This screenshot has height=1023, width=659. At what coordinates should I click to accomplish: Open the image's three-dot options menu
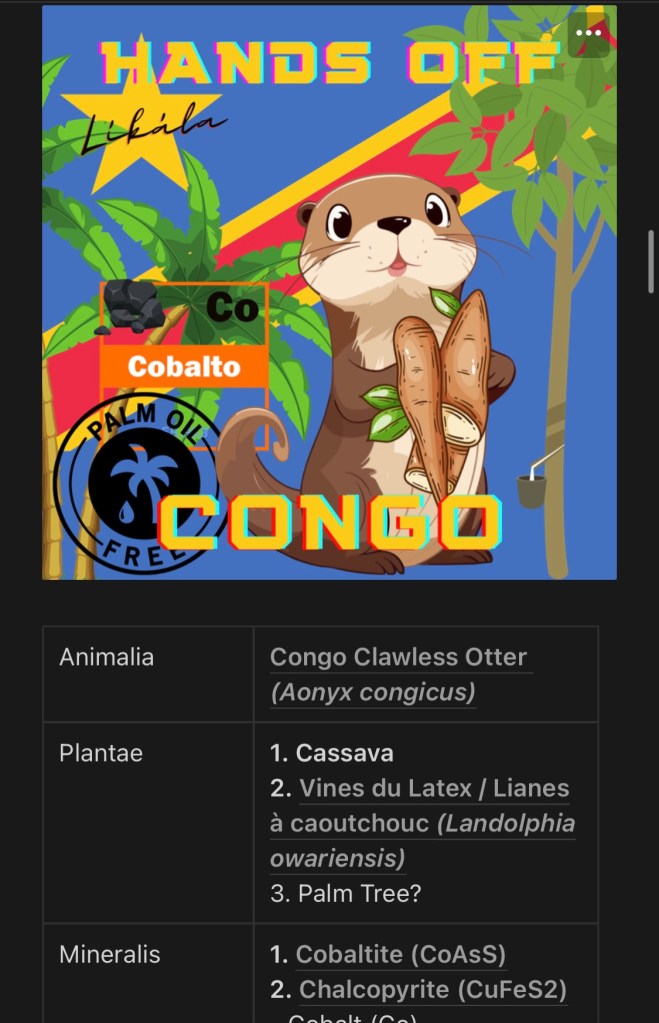588,35
